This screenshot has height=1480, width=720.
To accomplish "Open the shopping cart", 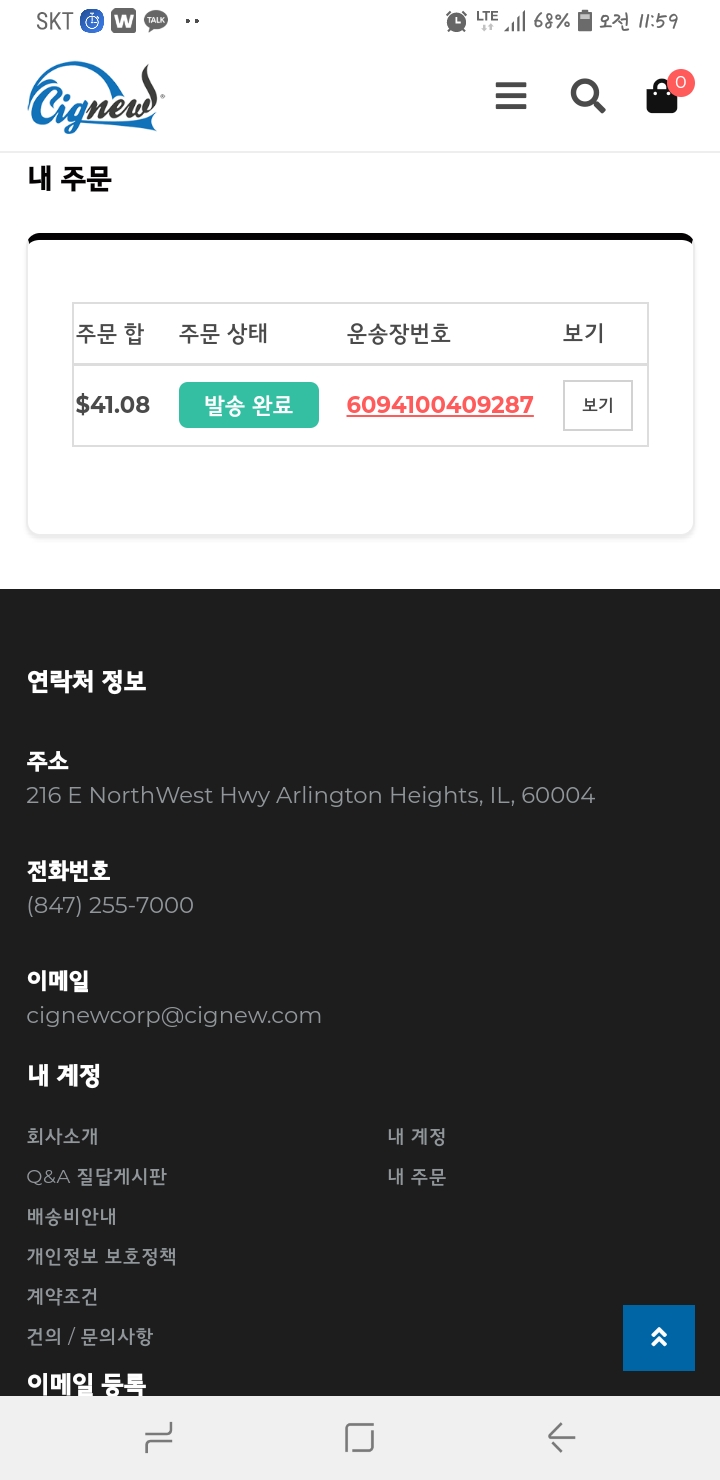I will click(662, 97).
